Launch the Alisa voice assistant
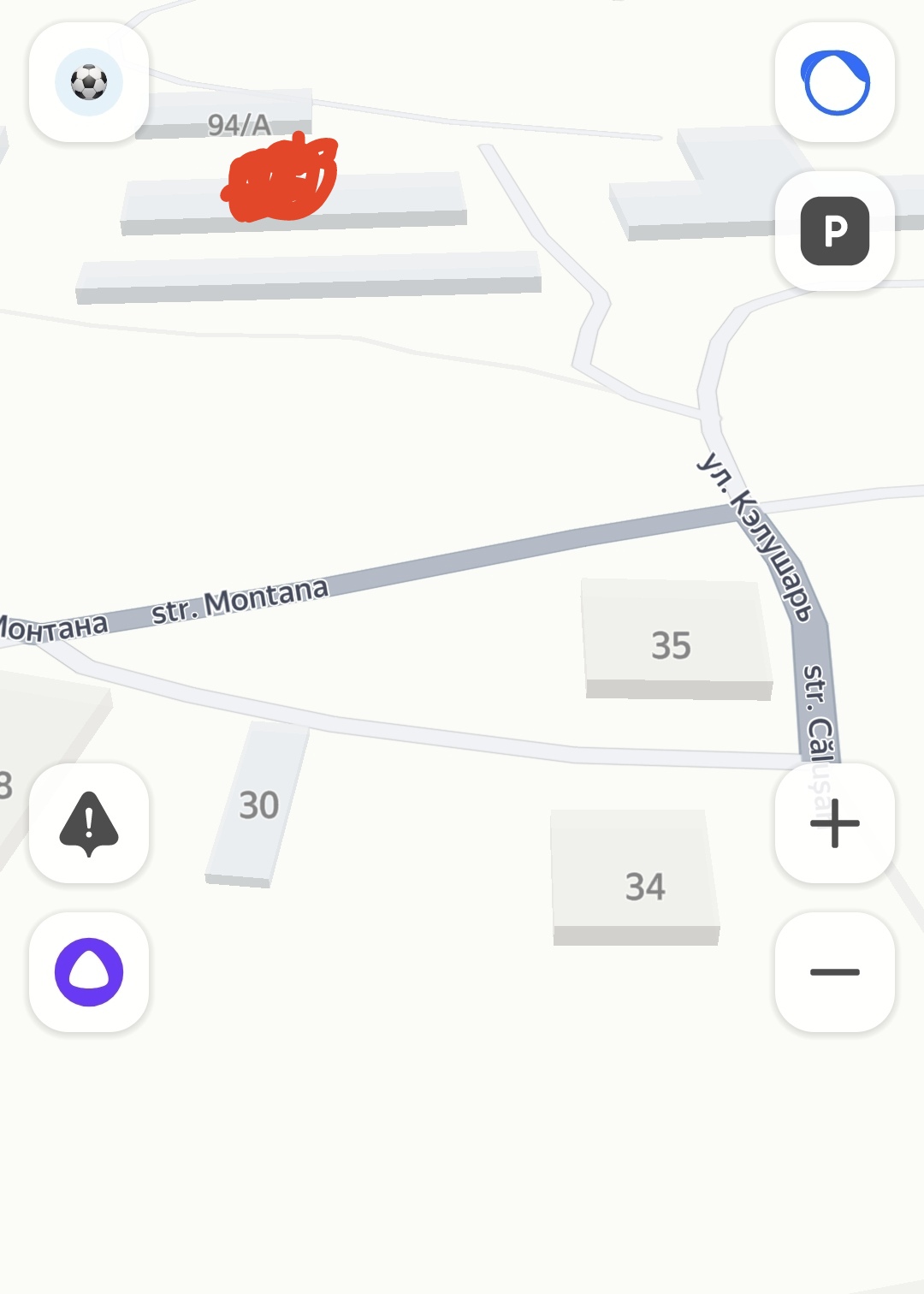924x1294 pixels. [88, 970]
